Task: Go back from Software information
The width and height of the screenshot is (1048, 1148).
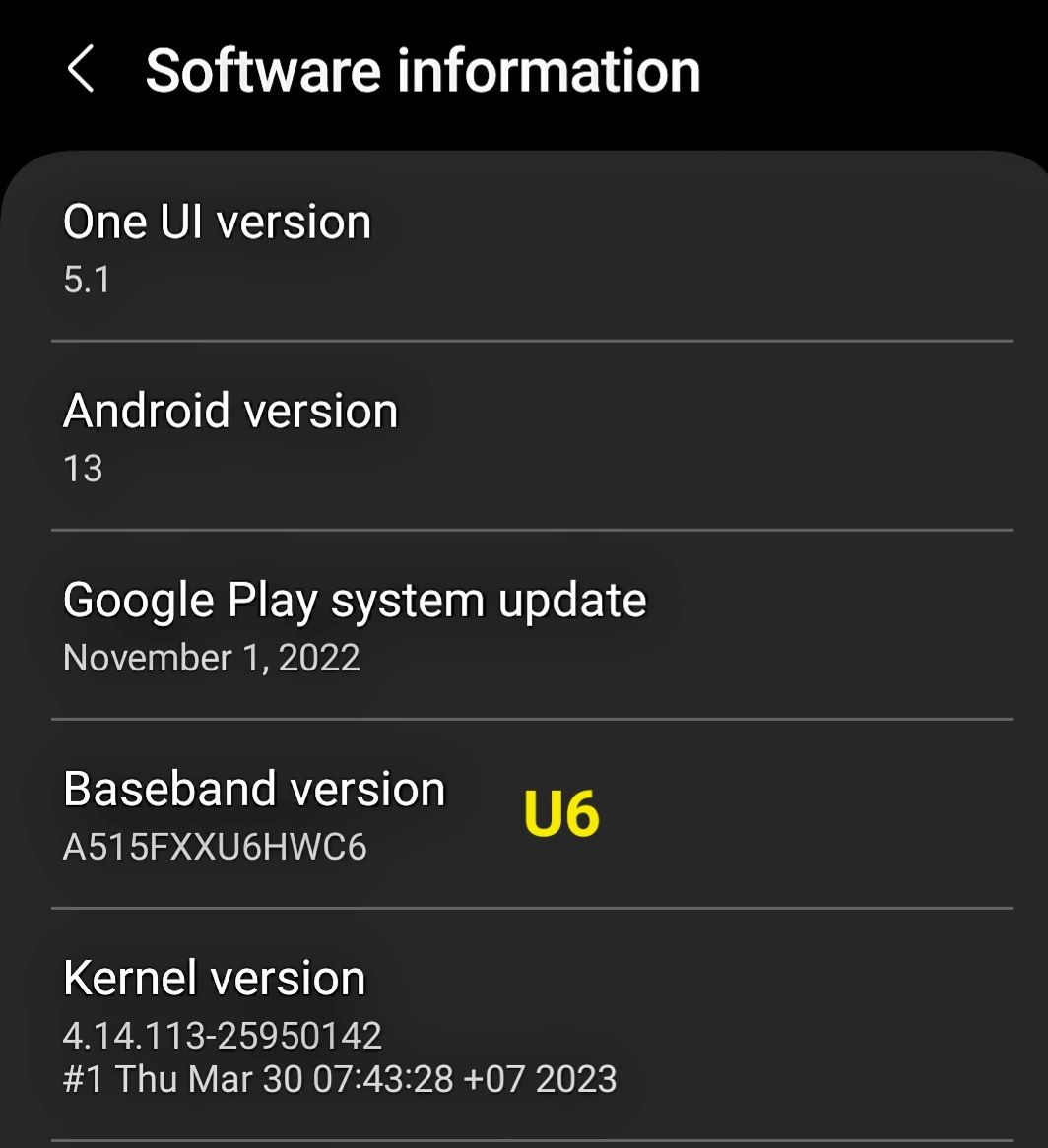Action: pos(81,71)
